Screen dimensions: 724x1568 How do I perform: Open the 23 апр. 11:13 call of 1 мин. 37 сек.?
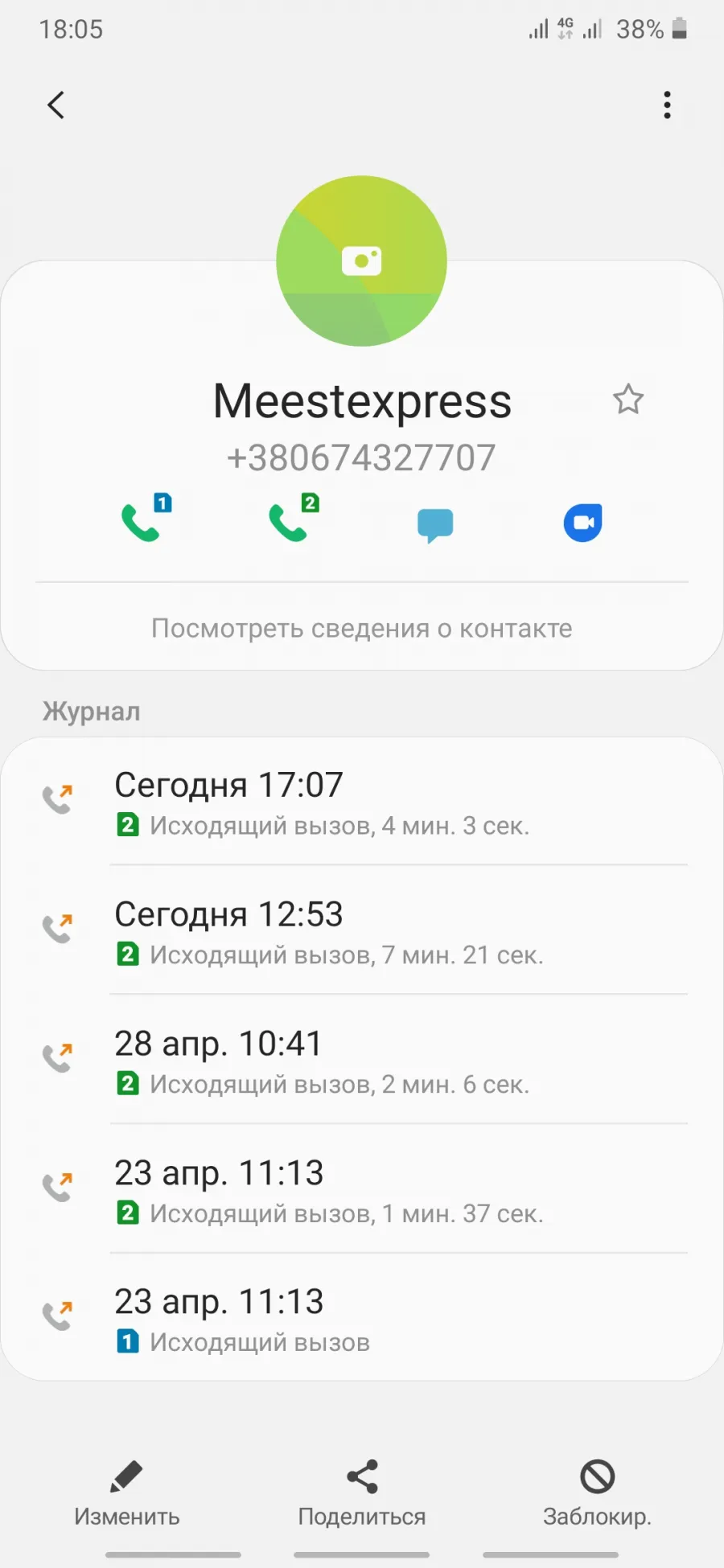point(362,1190)
